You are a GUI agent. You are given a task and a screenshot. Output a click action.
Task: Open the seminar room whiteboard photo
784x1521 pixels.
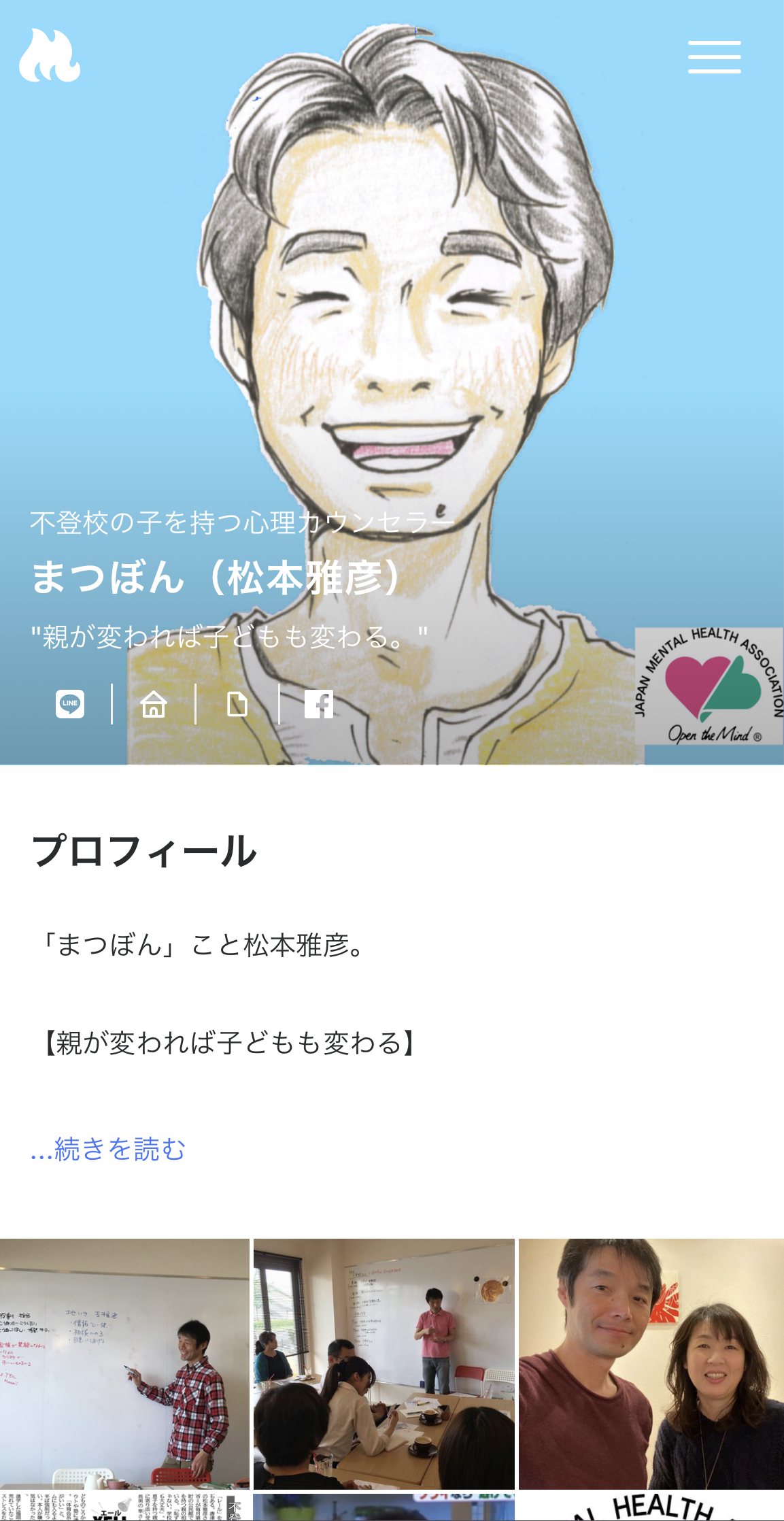[384, 1363]
